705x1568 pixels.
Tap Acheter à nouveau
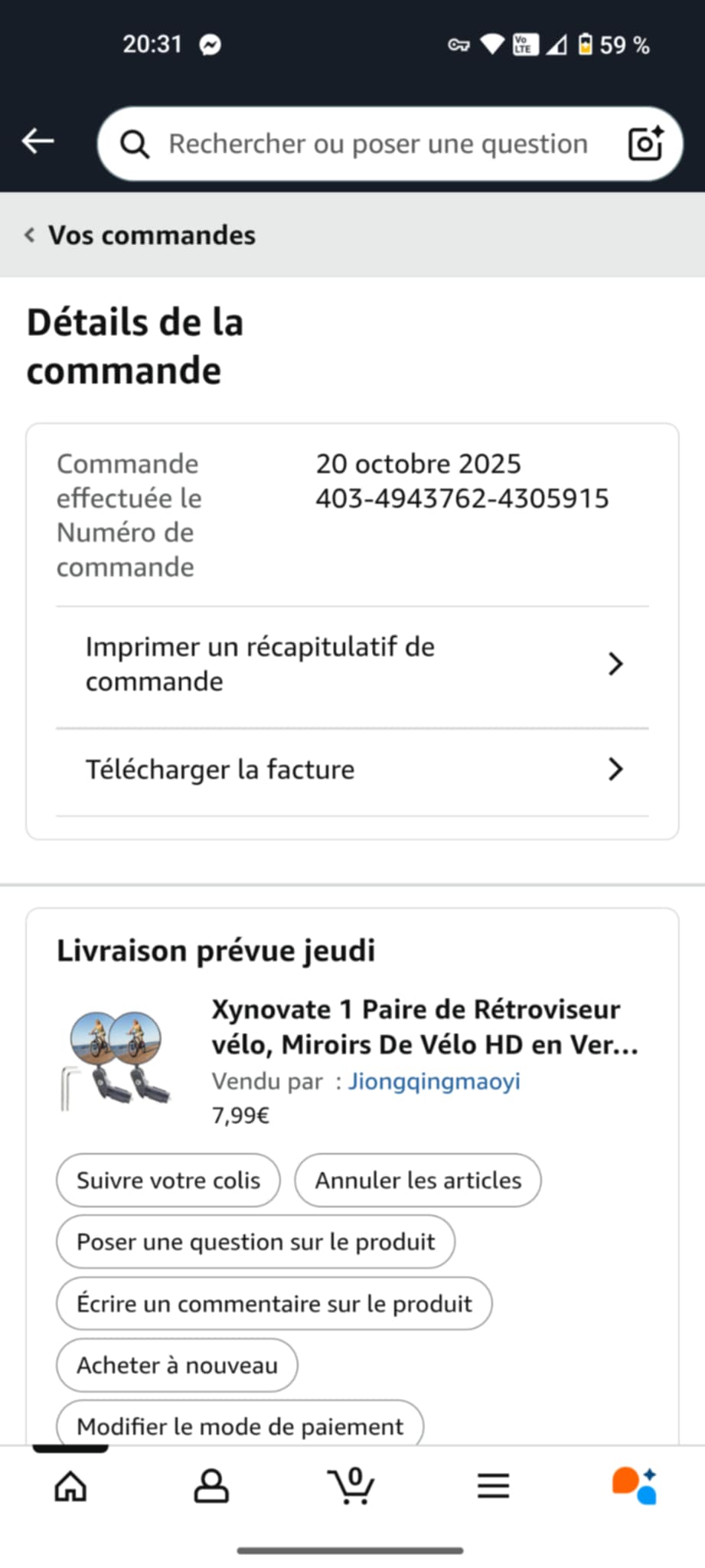[x=177, y=1365]
